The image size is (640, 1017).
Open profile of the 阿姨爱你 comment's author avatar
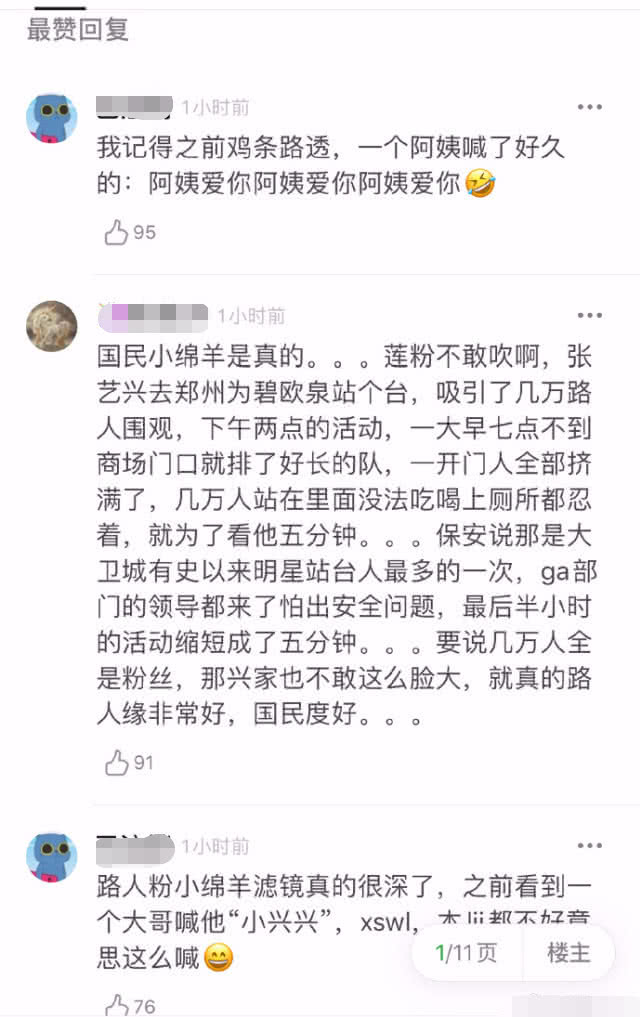click(51, 118)
